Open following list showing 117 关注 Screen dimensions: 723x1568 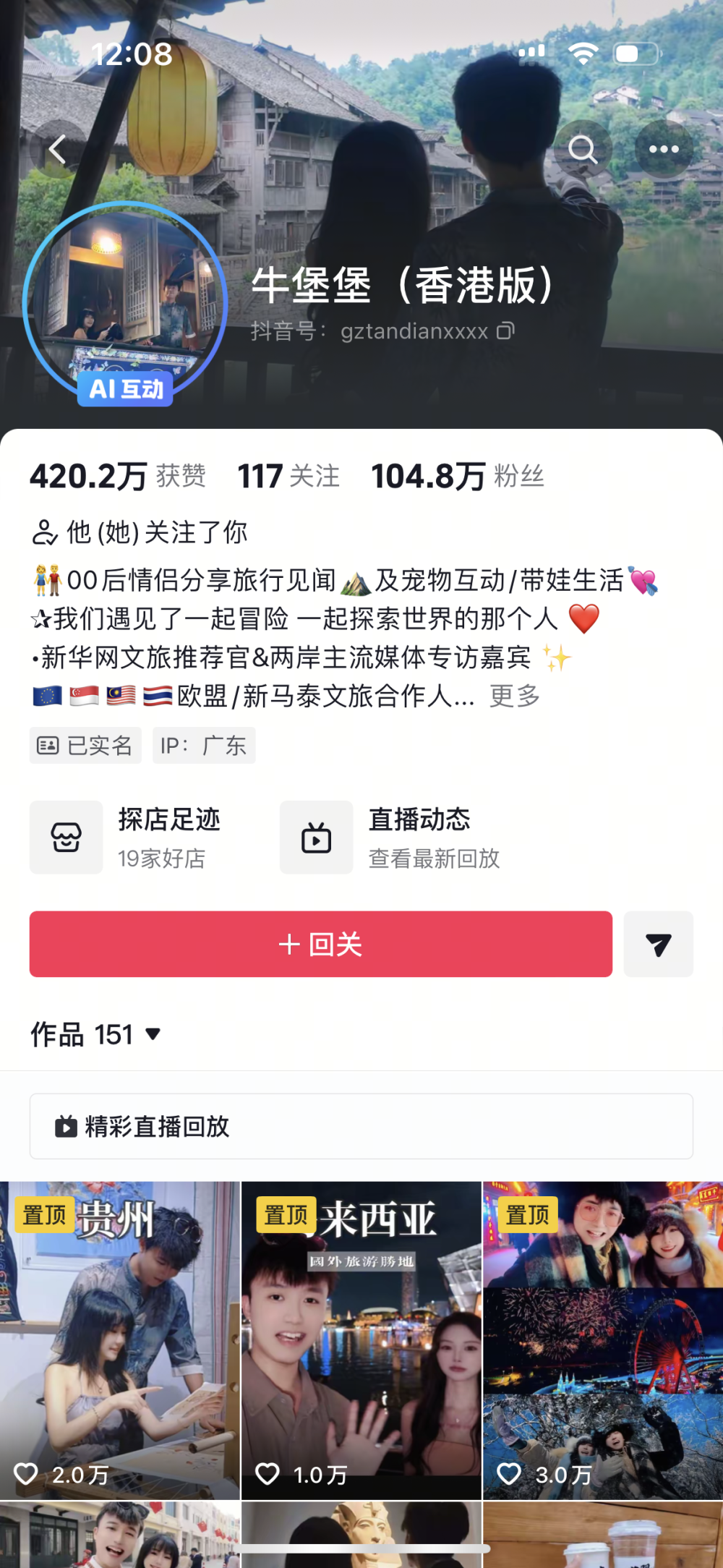point(286,476)
